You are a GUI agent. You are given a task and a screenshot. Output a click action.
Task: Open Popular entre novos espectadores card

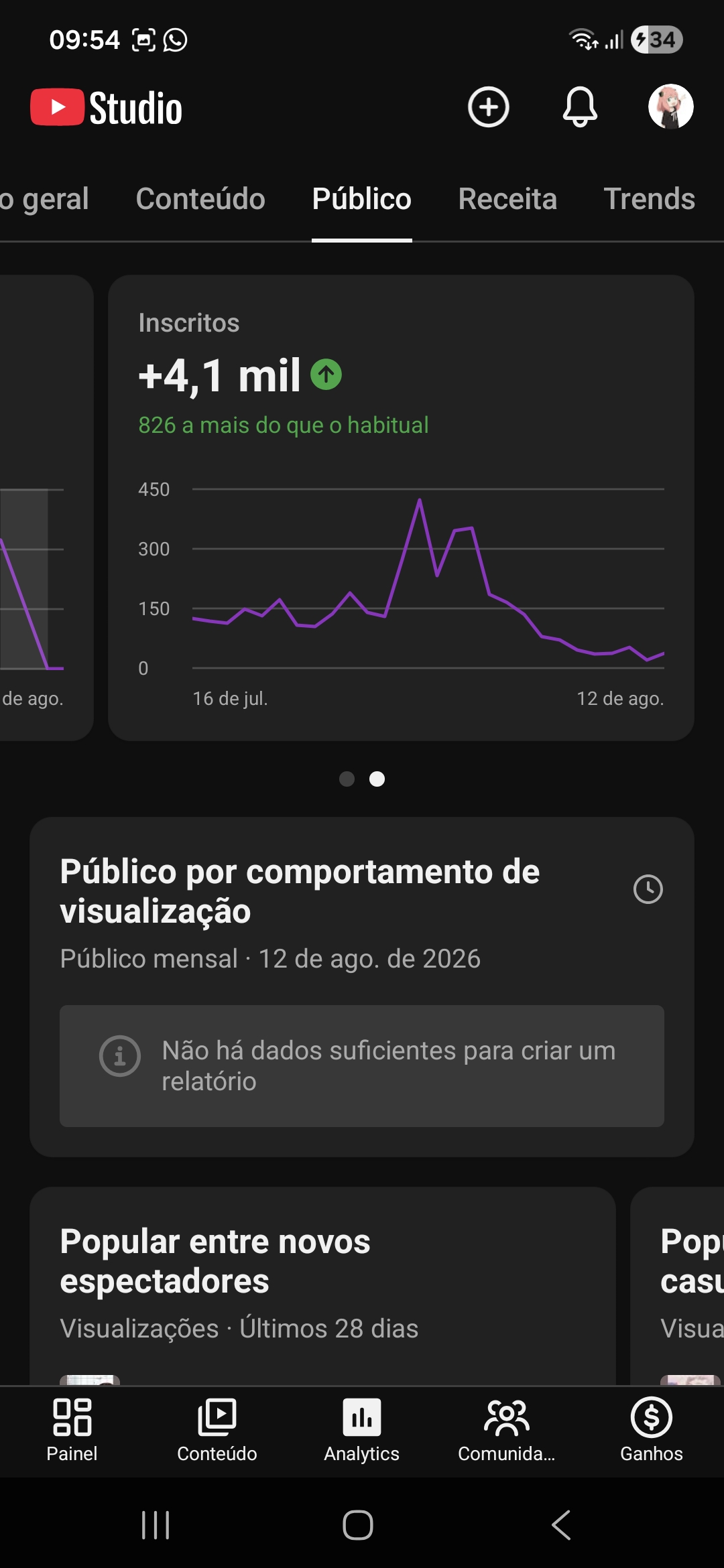(322, 1285)
